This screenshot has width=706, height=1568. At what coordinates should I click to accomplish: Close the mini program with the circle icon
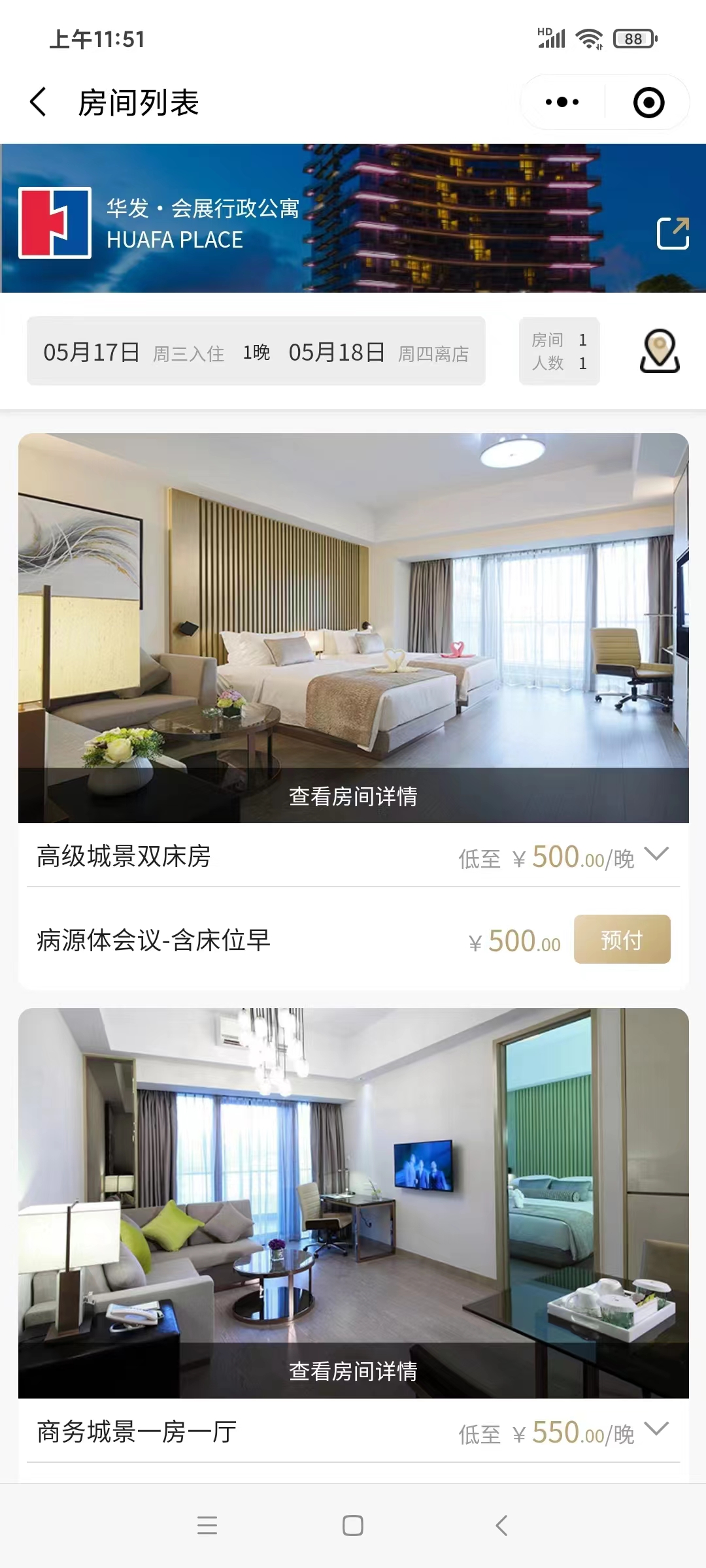[648, 103]
